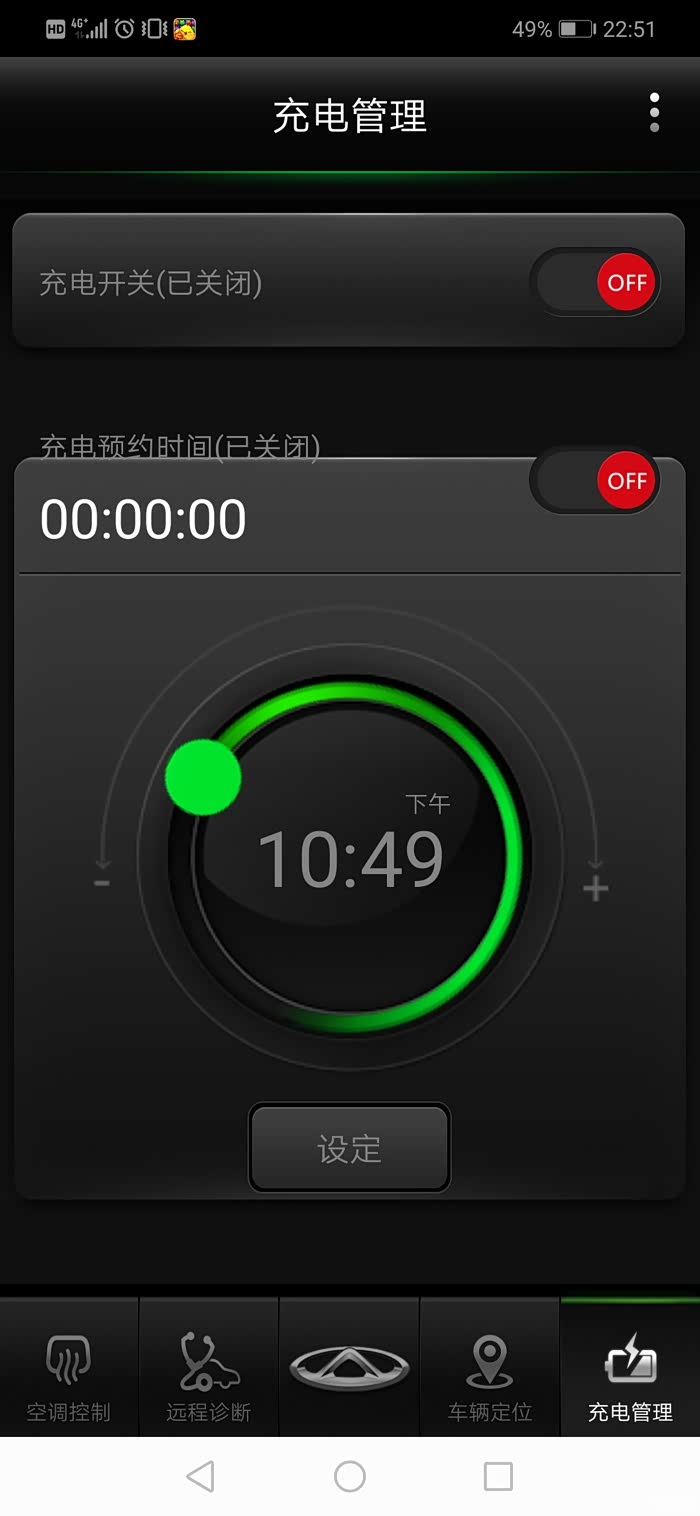Turn on the 充电开关 charging switch

click(595, 283)
